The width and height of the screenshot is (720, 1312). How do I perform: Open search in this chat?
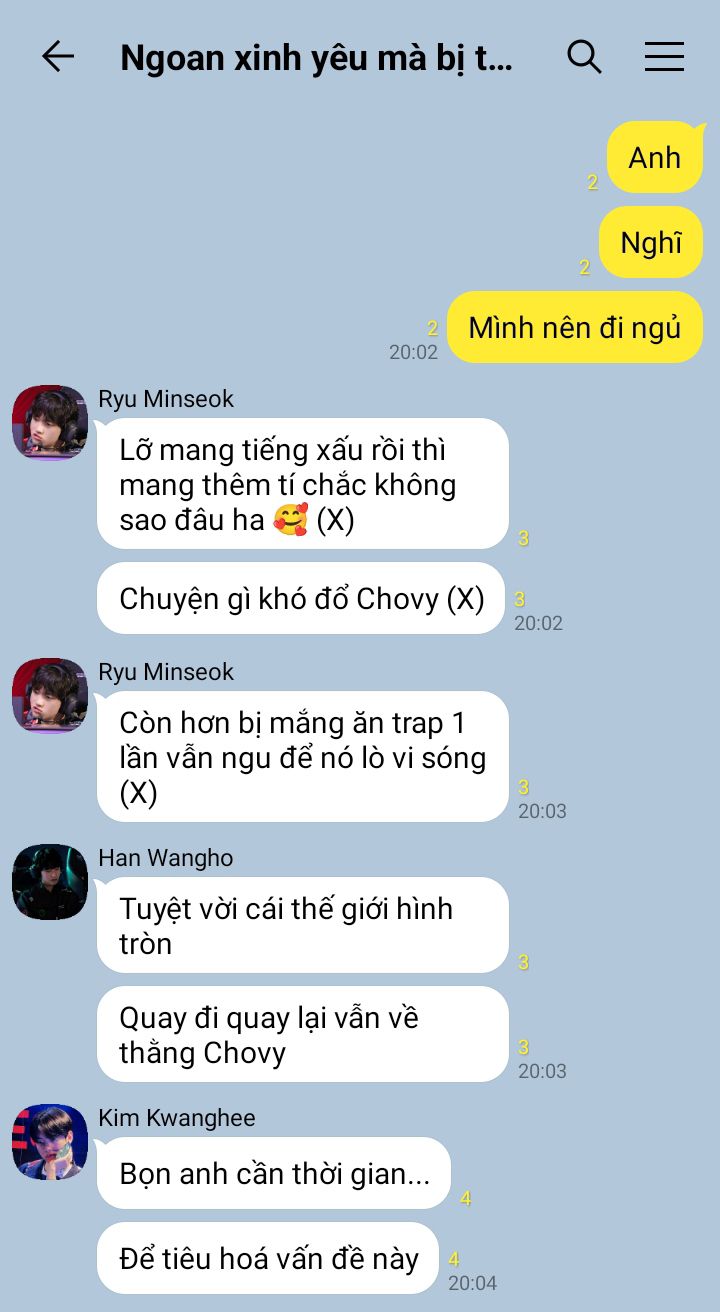click(584, 57)
